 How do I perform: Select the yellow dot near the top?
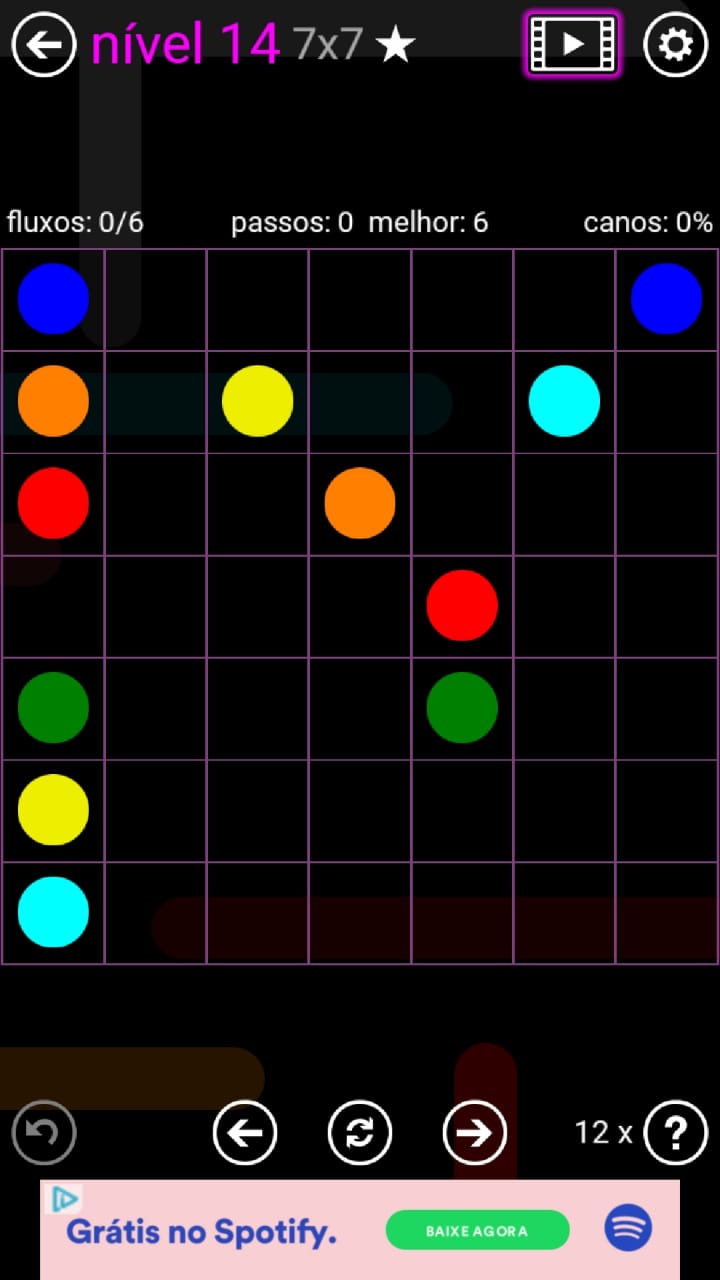click(x=257, y=401)
